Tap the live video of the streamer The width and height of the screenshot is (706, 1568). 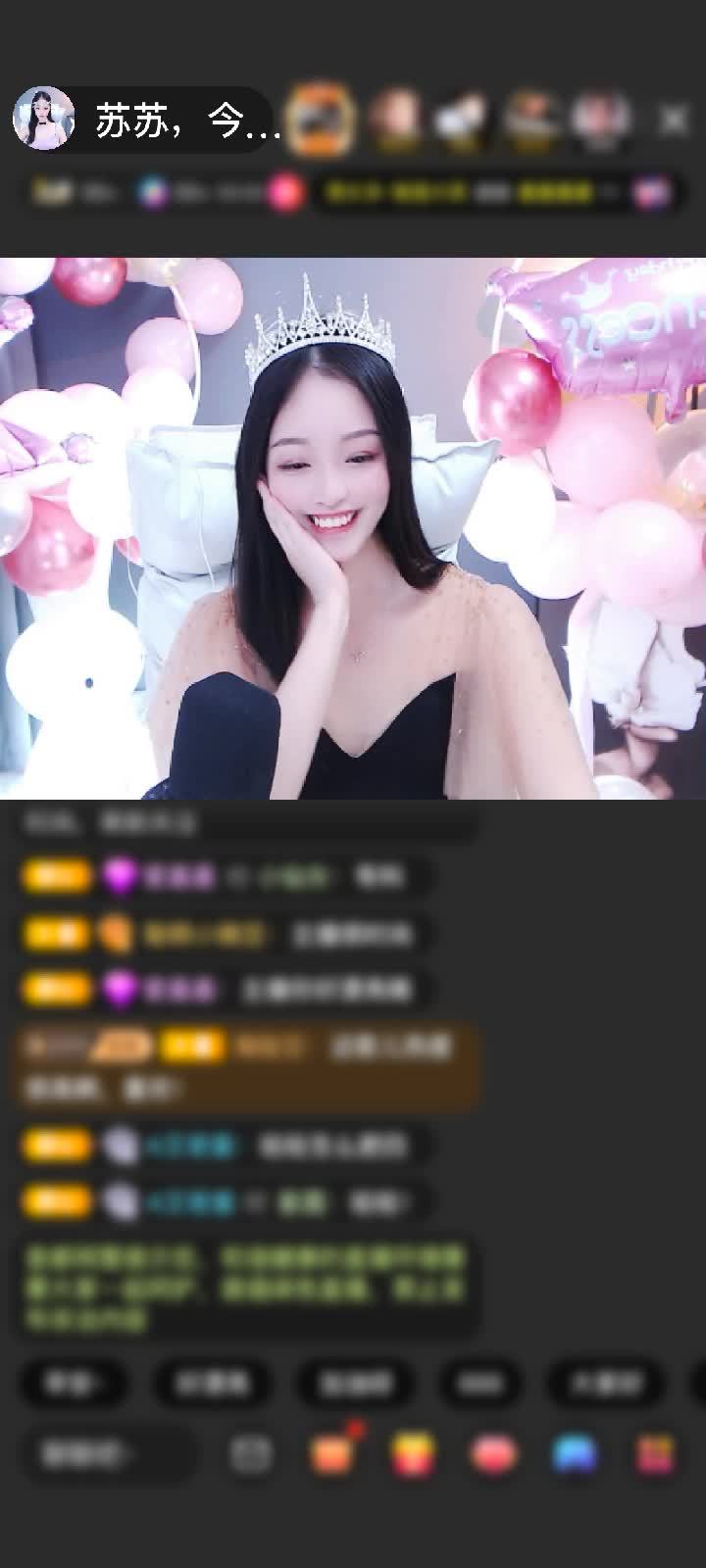point(353,529)
